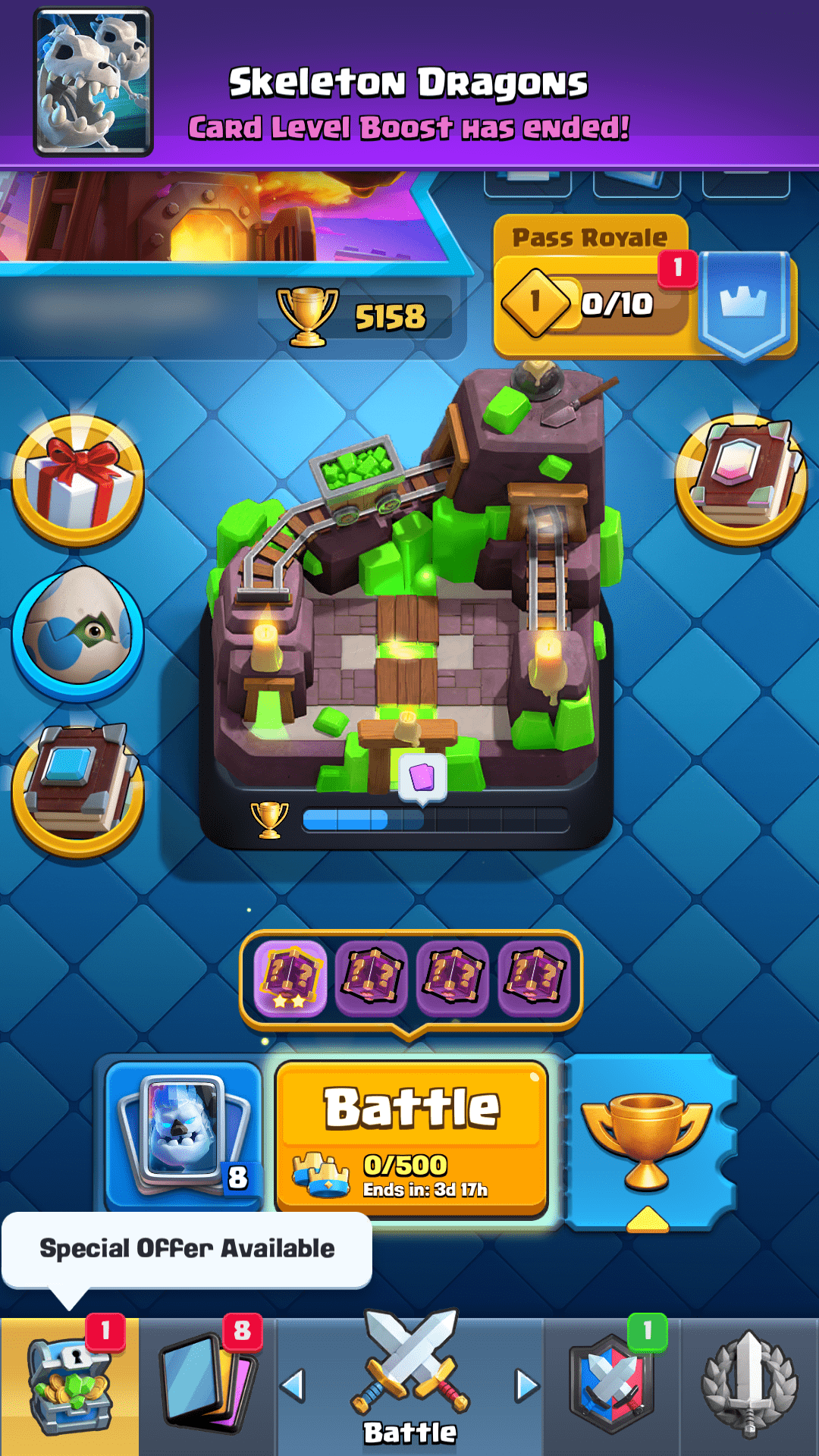Go to the previous tab with left arrow

[293, 1386]
